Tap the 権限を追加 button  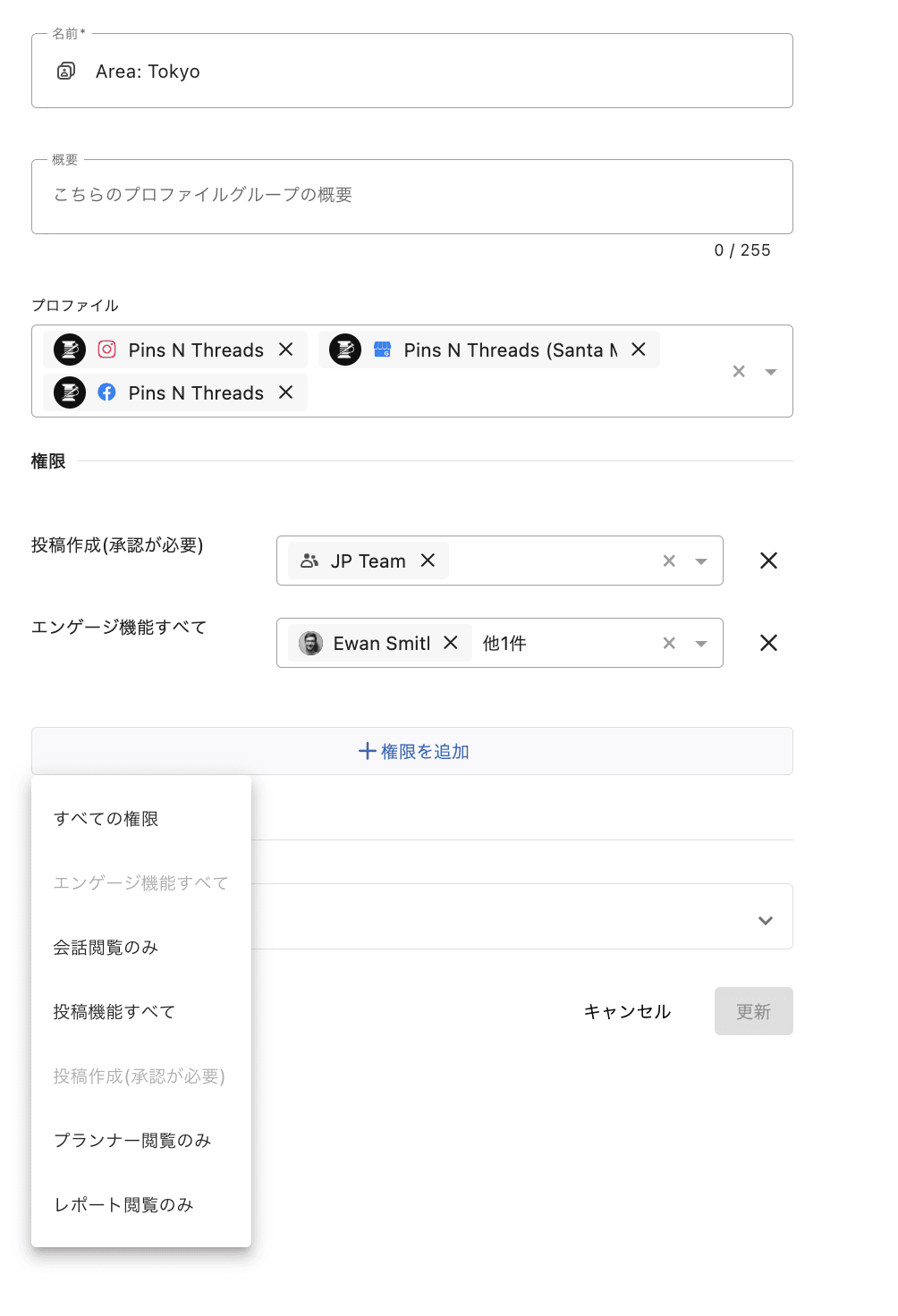(x=412, y=751)
